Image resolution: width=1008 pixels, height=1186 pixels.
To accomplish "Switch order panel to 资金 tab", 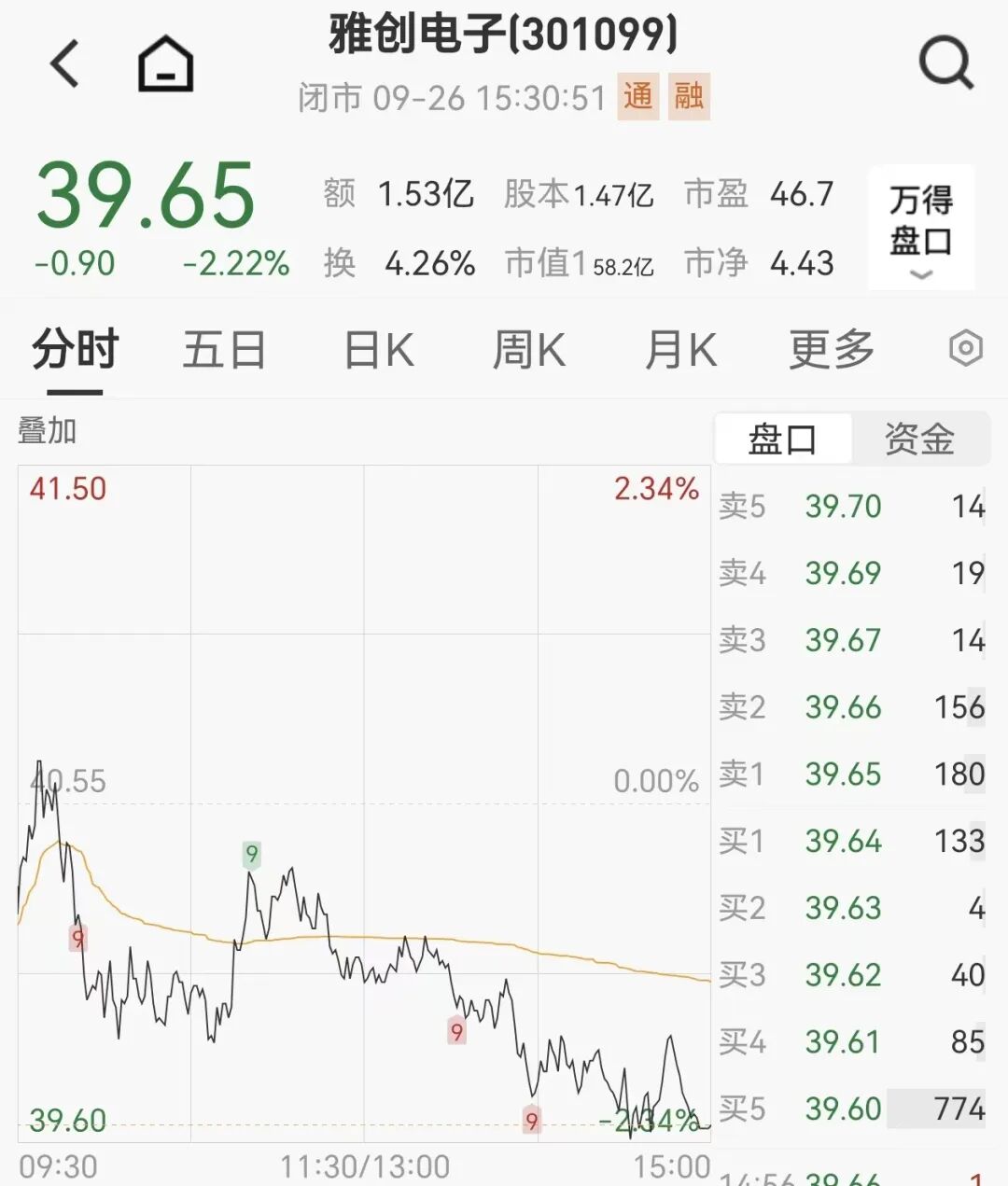I will coord(919,439).
